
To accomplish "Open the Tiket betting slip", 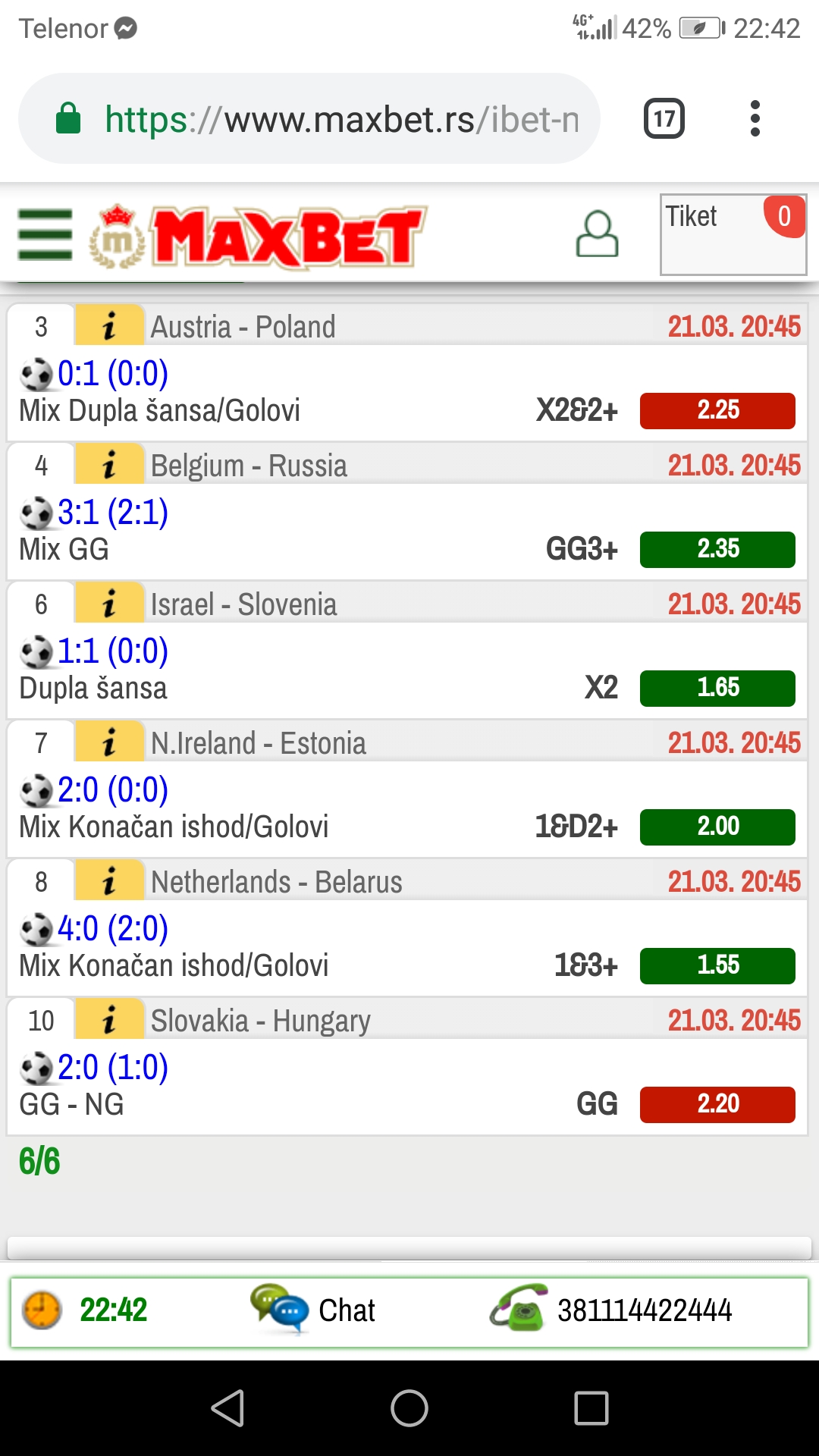I will click(x=733, y=234).
